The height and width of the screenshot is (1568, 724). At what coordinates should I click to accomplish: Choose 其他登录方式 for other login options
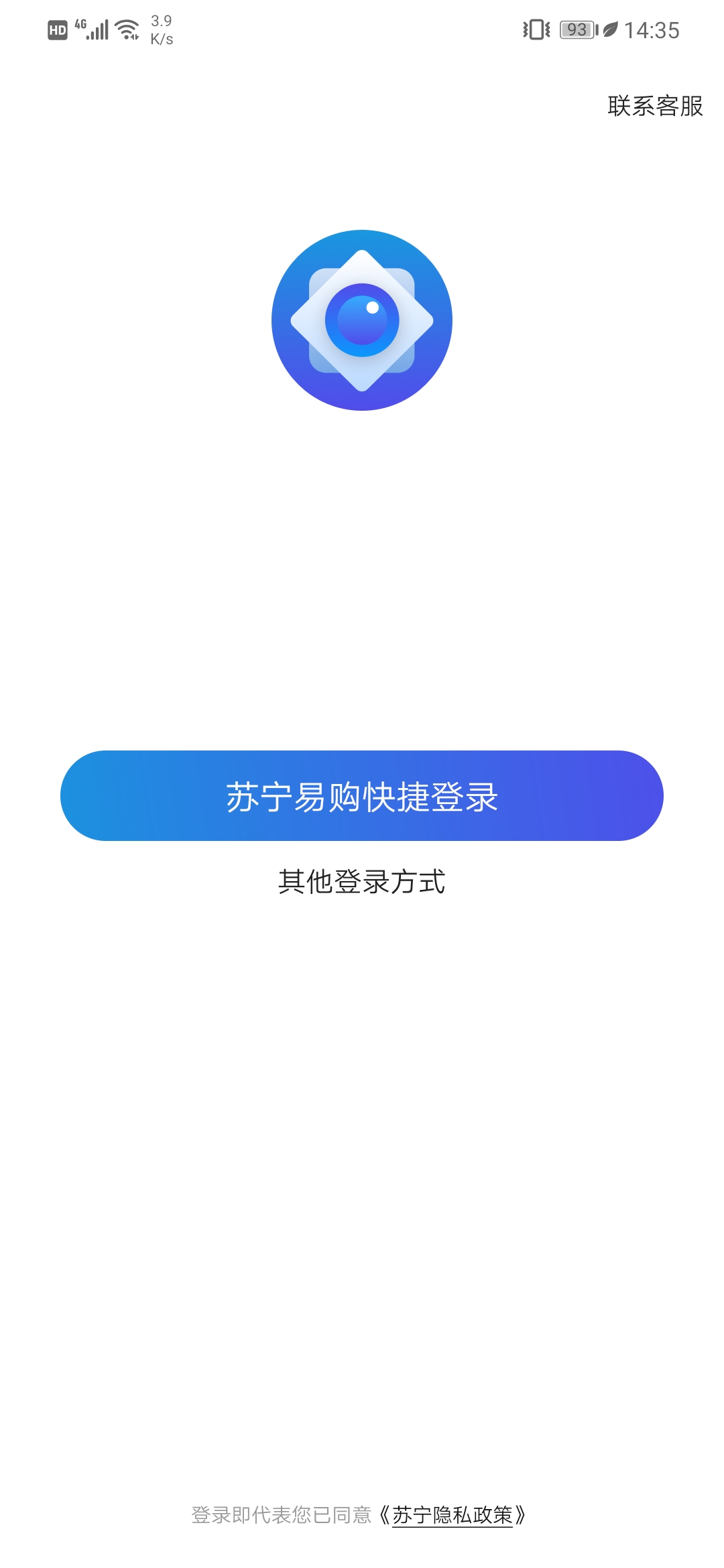pos(362,881)
